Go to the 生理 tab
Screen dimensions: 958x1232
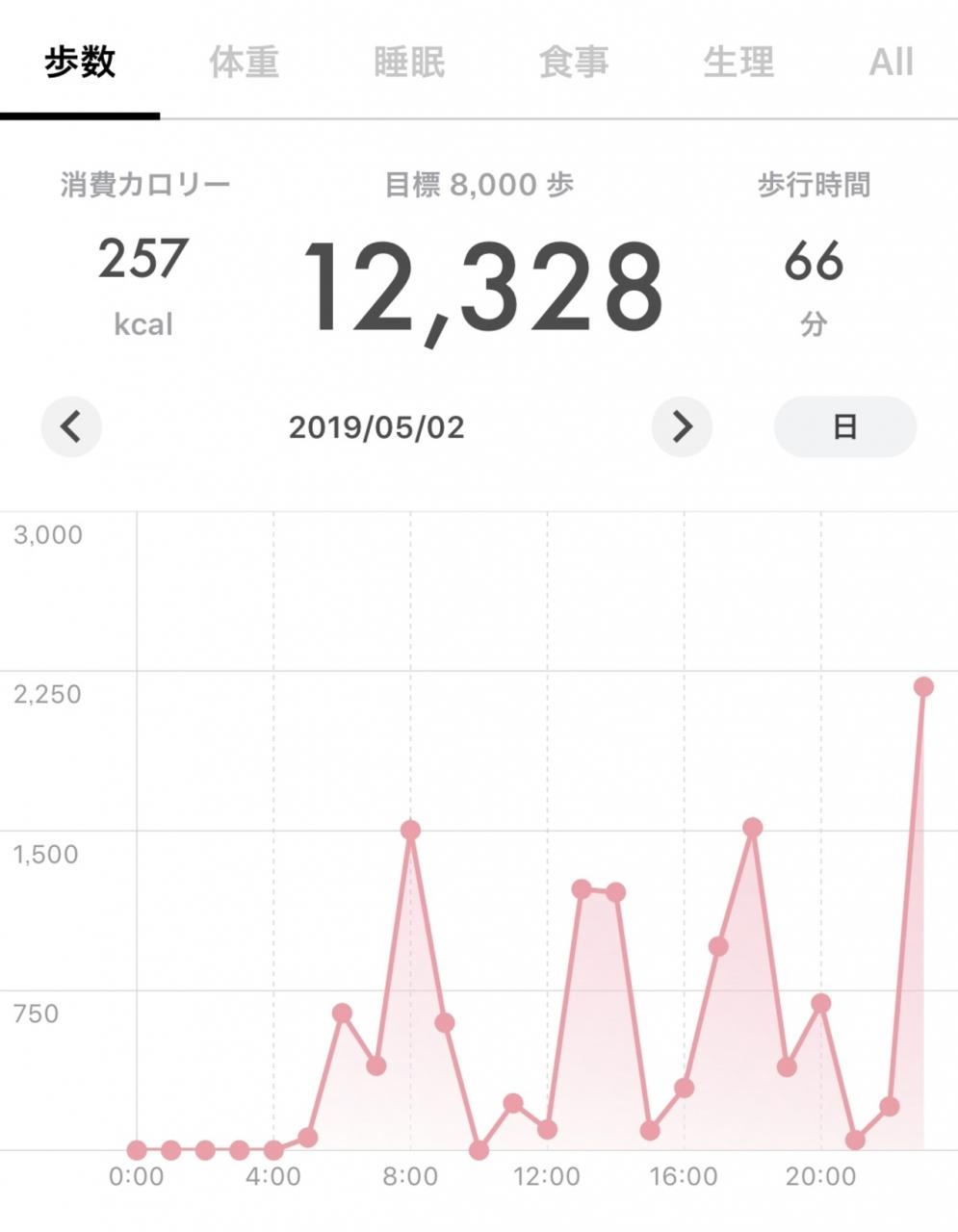tap(738, 63)
